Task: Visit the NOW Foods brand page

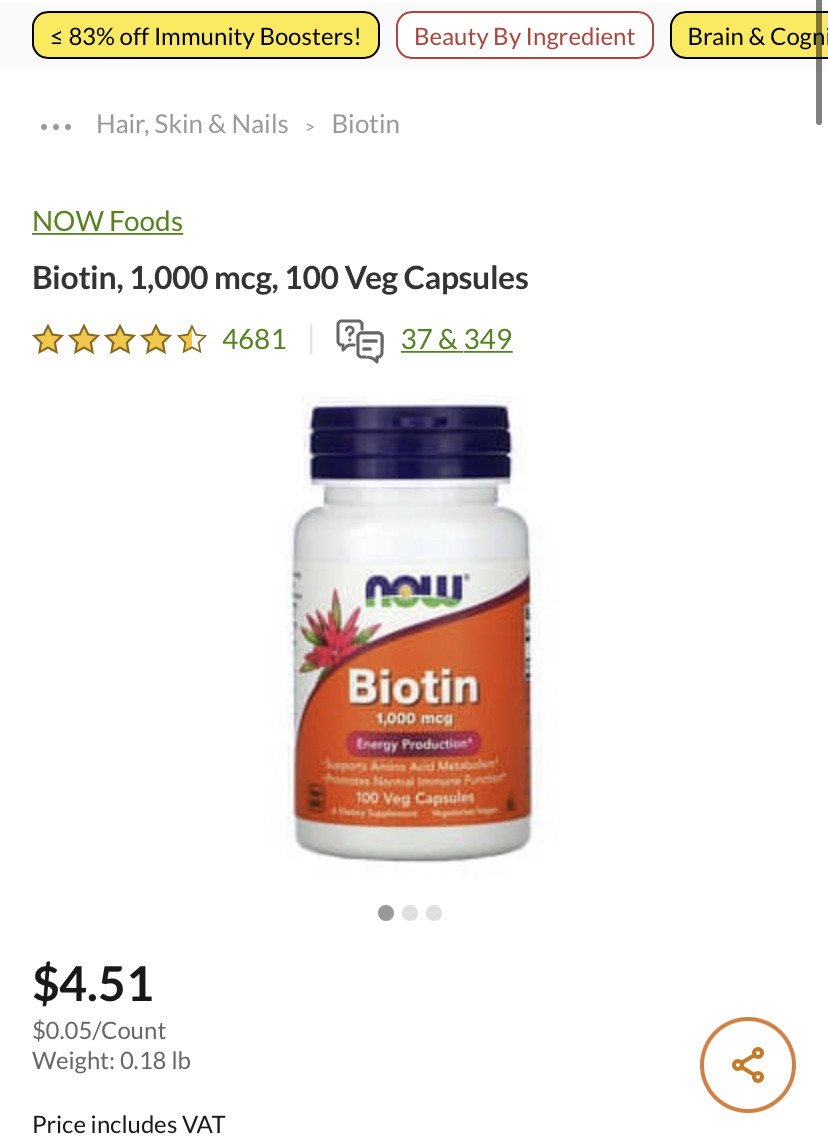Action: [x=107, y=221]
